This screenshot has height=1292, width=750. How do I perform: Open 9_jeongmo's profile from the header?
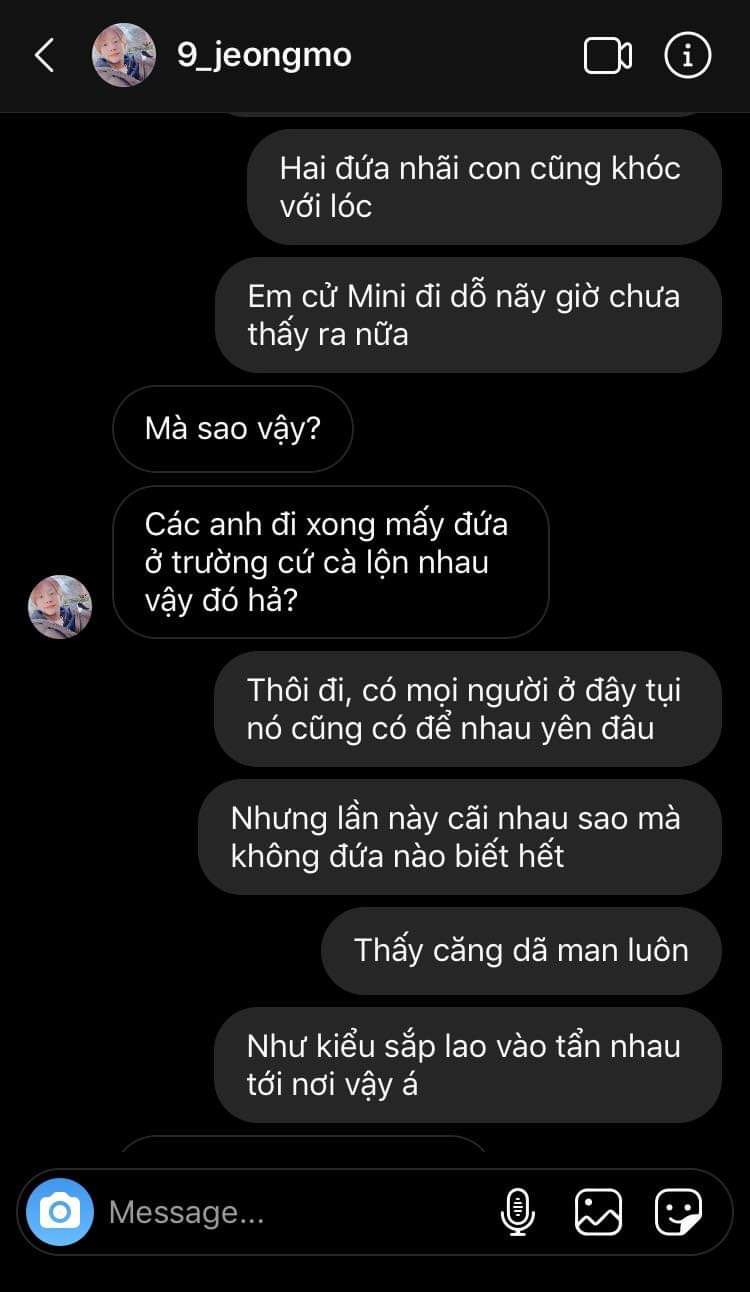264,55
